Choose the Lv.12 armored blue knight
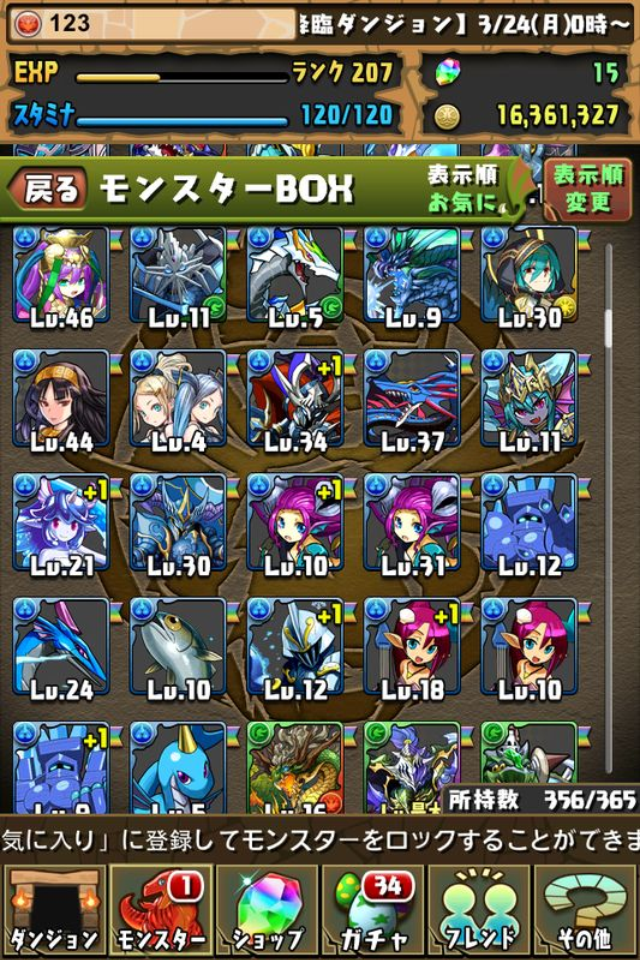640x960 pixels. click(294, 648)
